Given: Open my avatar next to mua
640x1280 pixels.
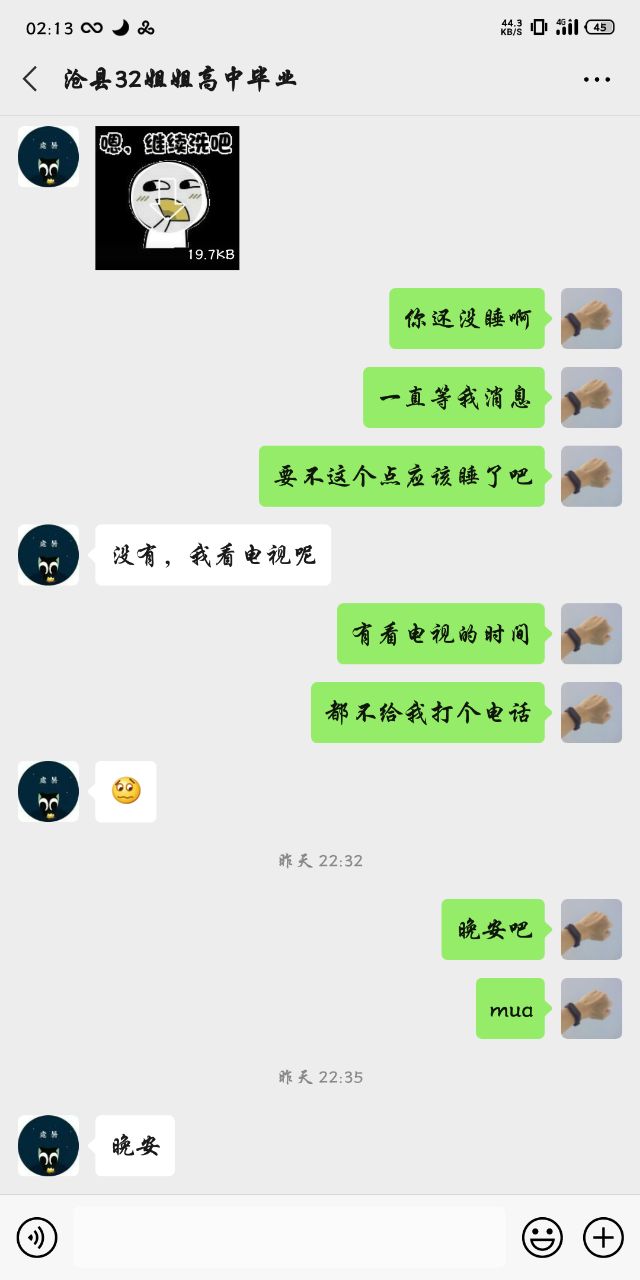Looking at the screenshot, I should [591, 1009].
